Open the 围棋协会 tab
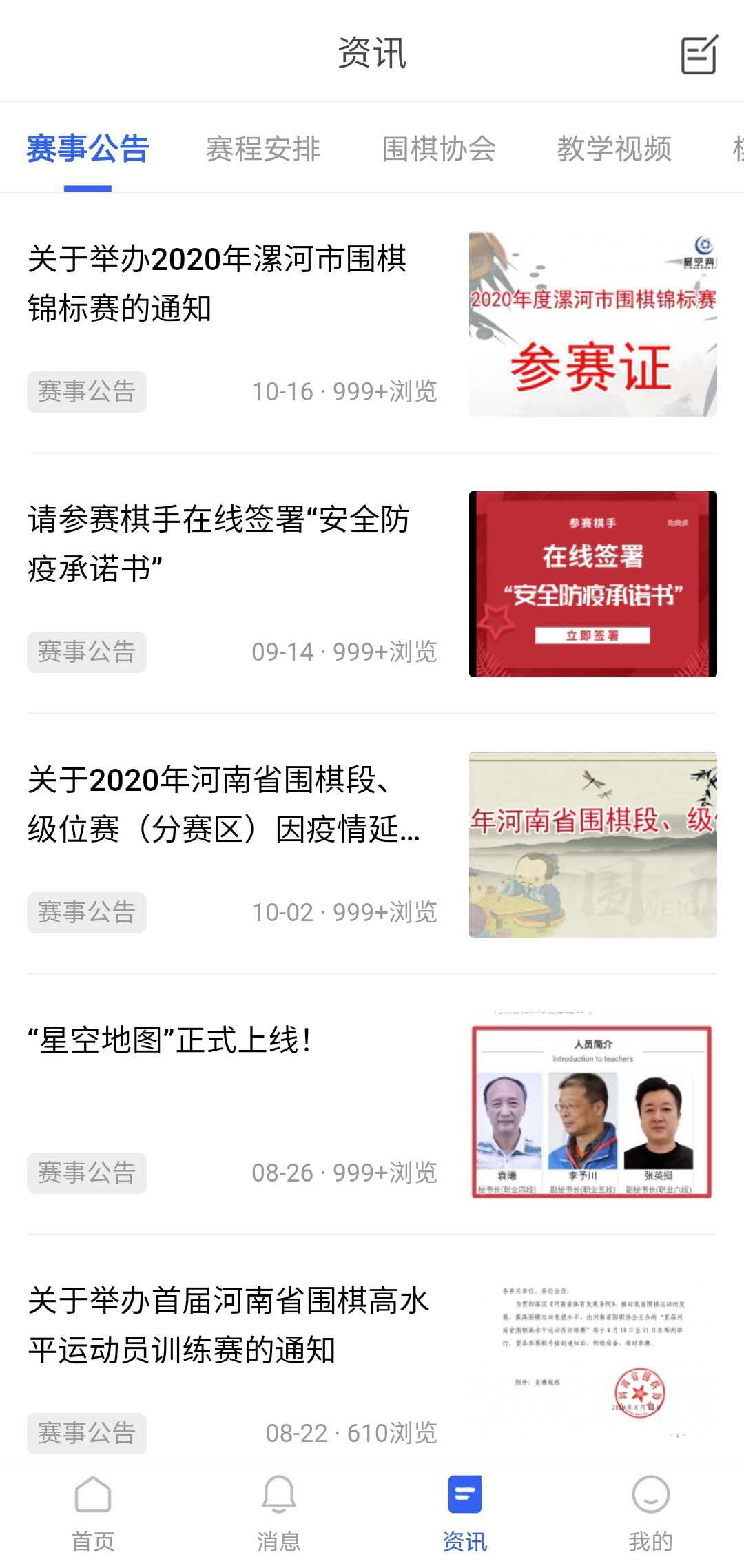 [439, 150]
